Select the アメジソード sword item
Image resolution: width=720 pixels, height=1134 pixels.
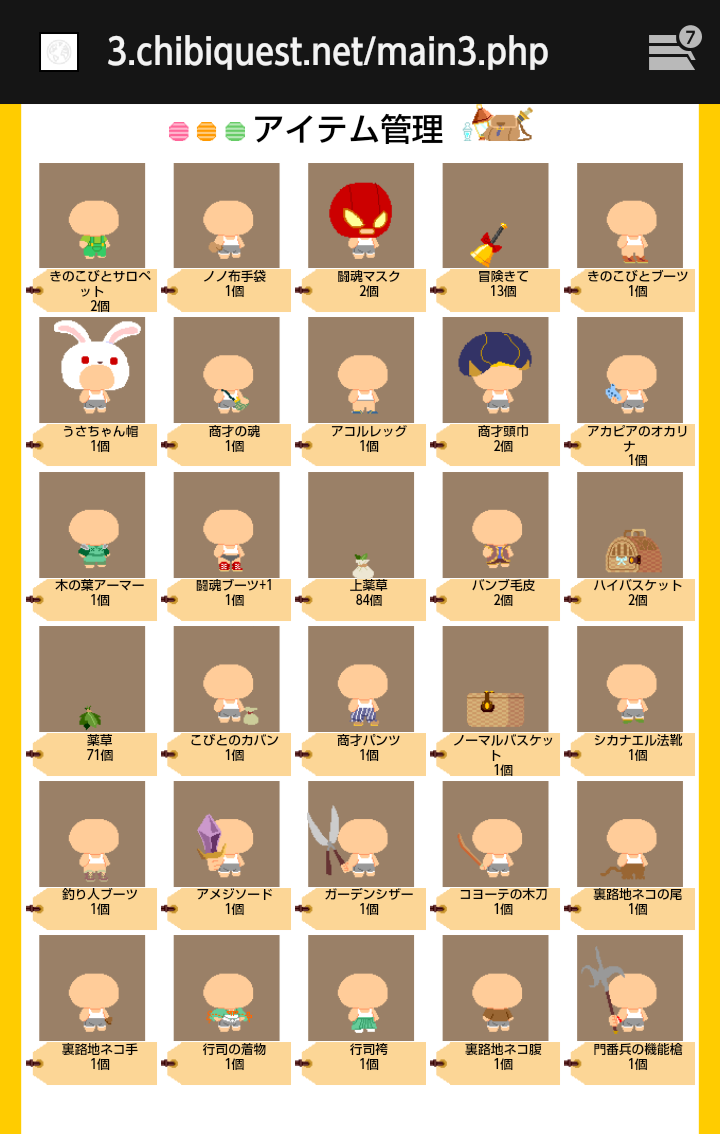(x=226, y=834)
